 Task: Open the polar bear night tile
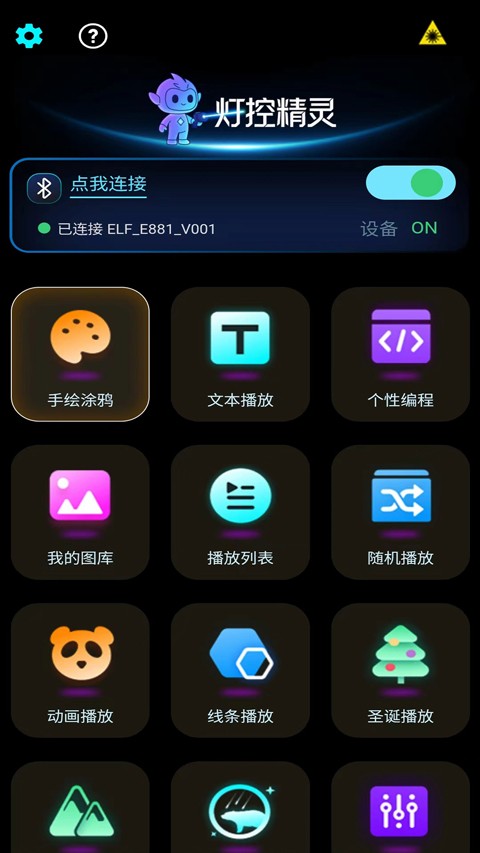point(240,808)
